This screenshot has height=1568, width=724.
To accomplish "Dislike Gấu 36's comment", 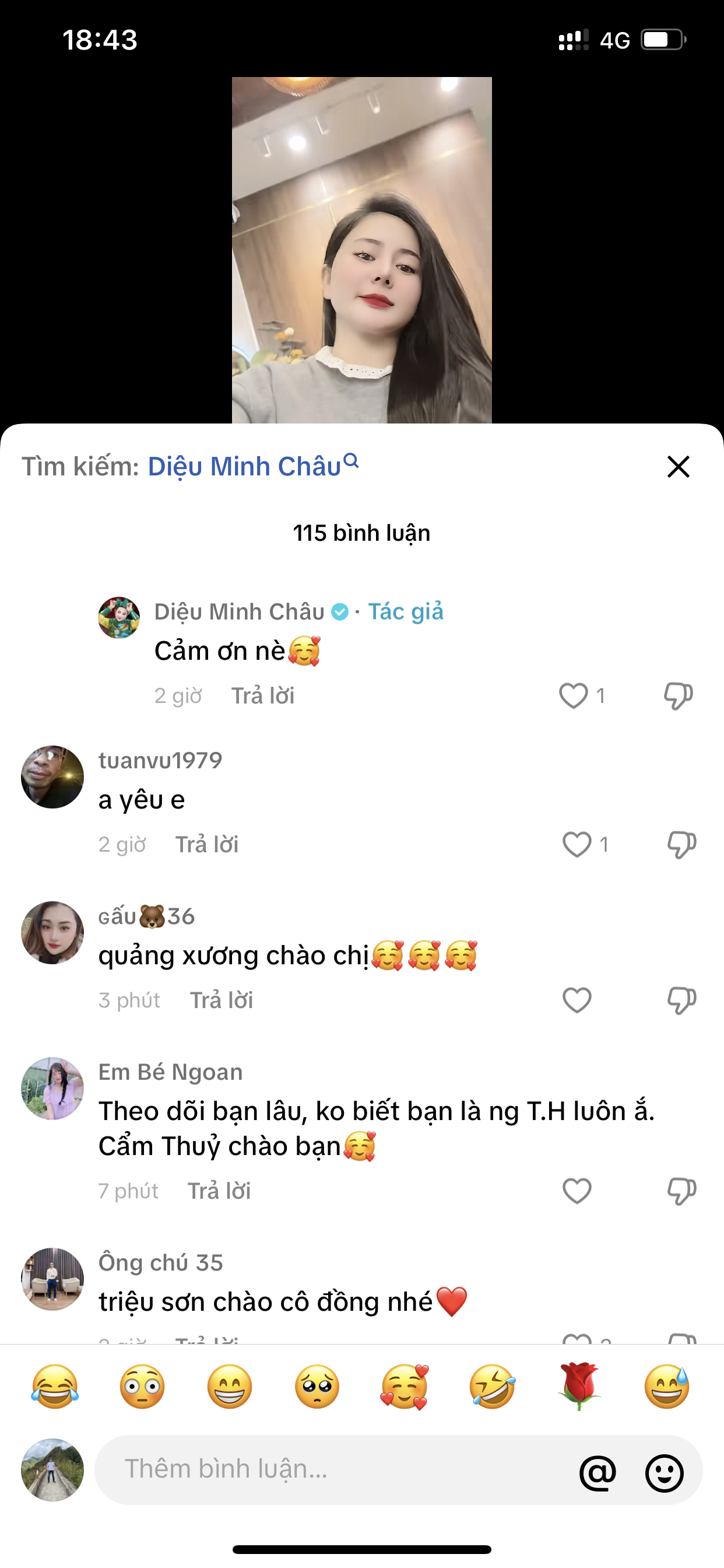I will coord(681,1000).
